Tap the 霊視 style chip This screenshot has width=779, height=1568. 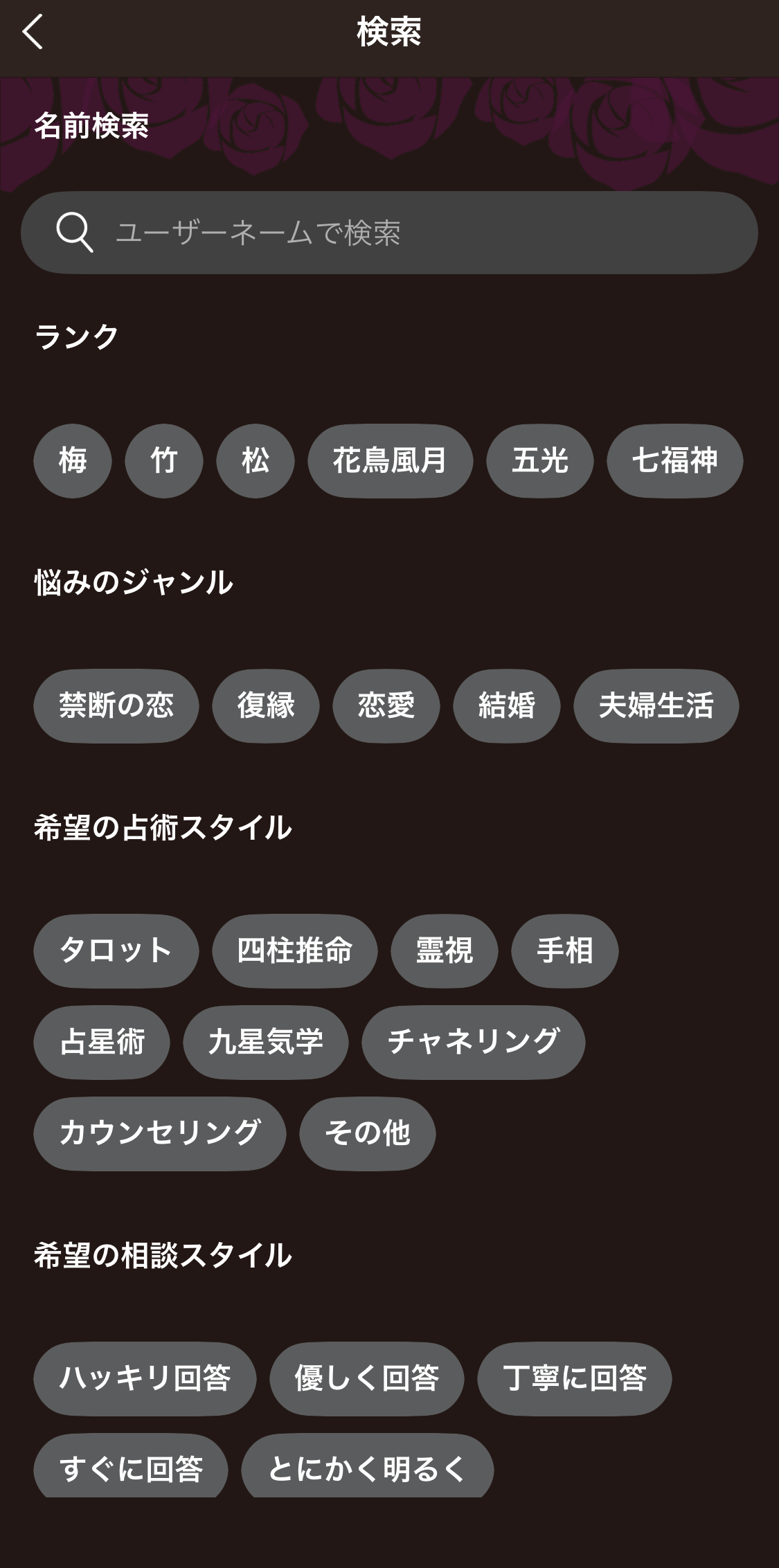(445, 950)
